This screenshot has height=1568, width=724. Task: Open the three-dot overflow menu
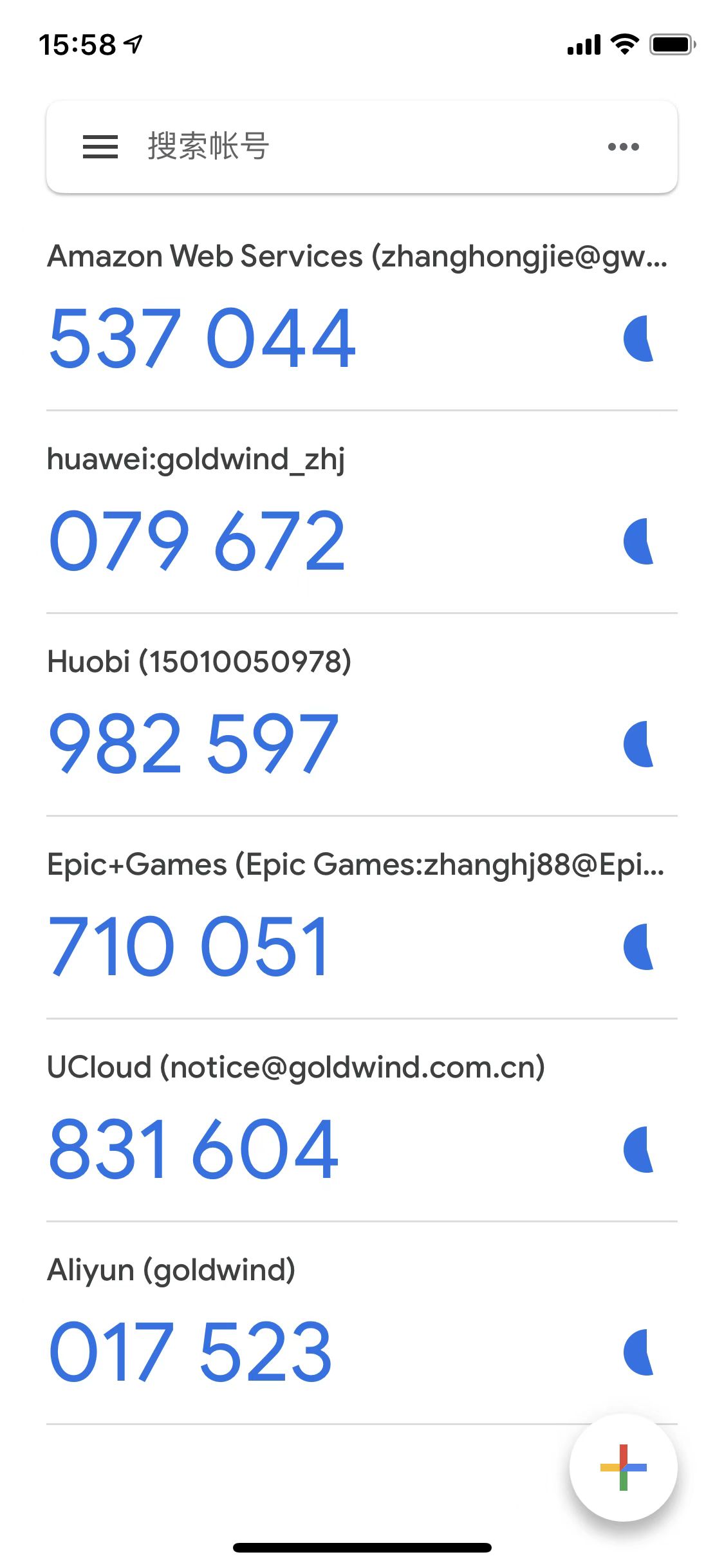pos(623,147)
